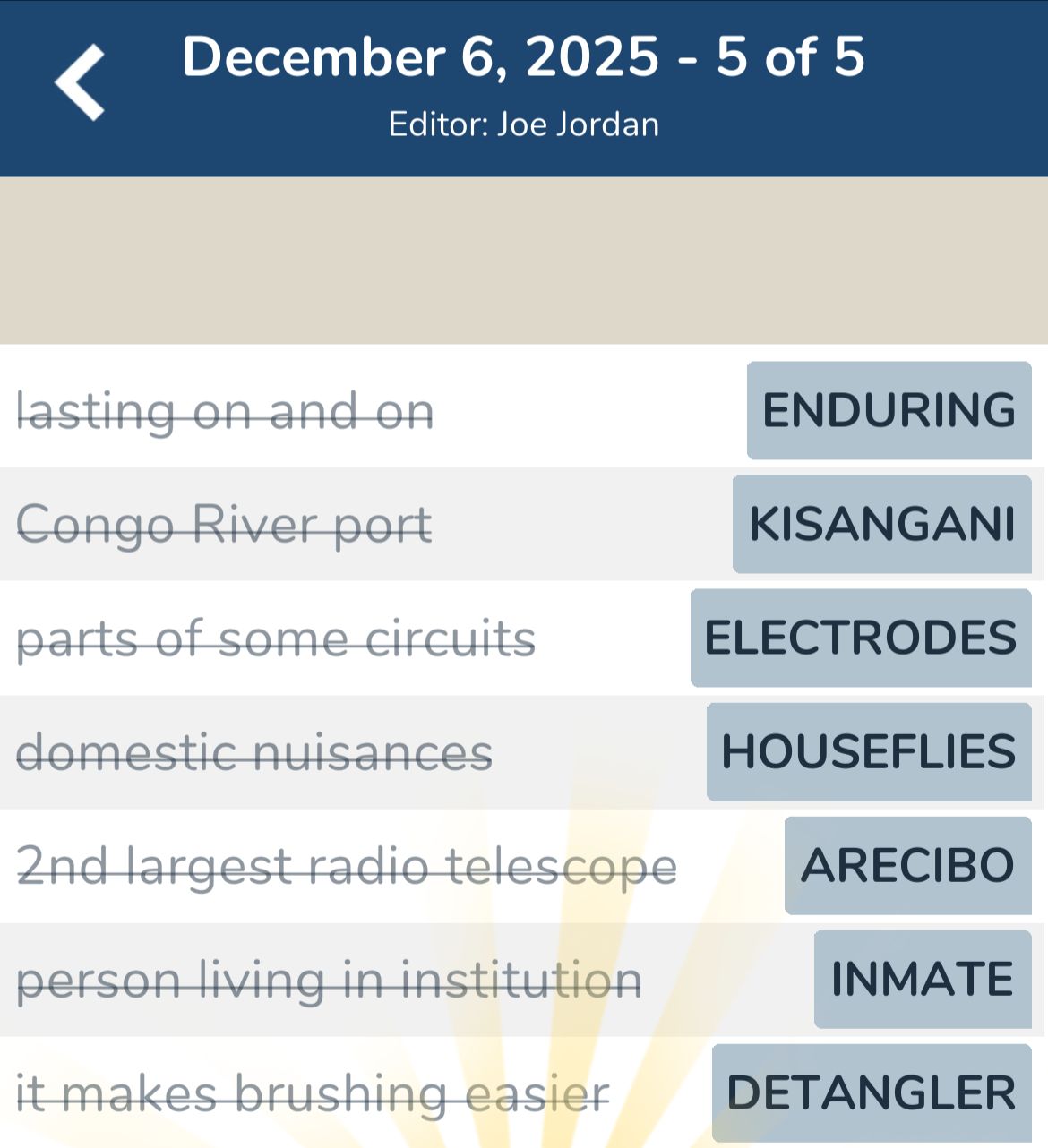Image resolution: width=1048 pixels, height=1148 pixels.
Task: Click the clue 'lasting on and on'
Action: (225, 411)
